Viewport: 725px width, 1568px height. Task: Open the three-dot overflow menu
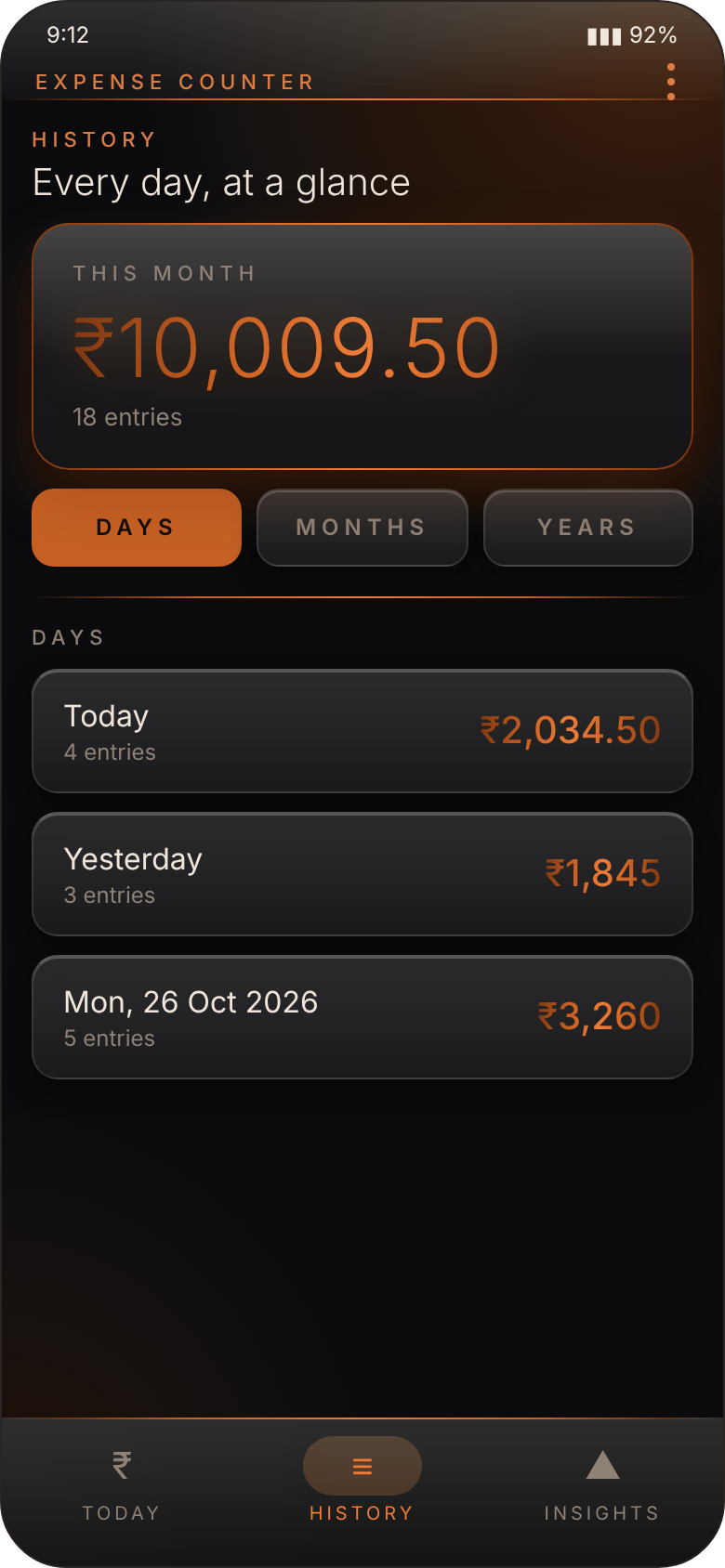point(671,82)
